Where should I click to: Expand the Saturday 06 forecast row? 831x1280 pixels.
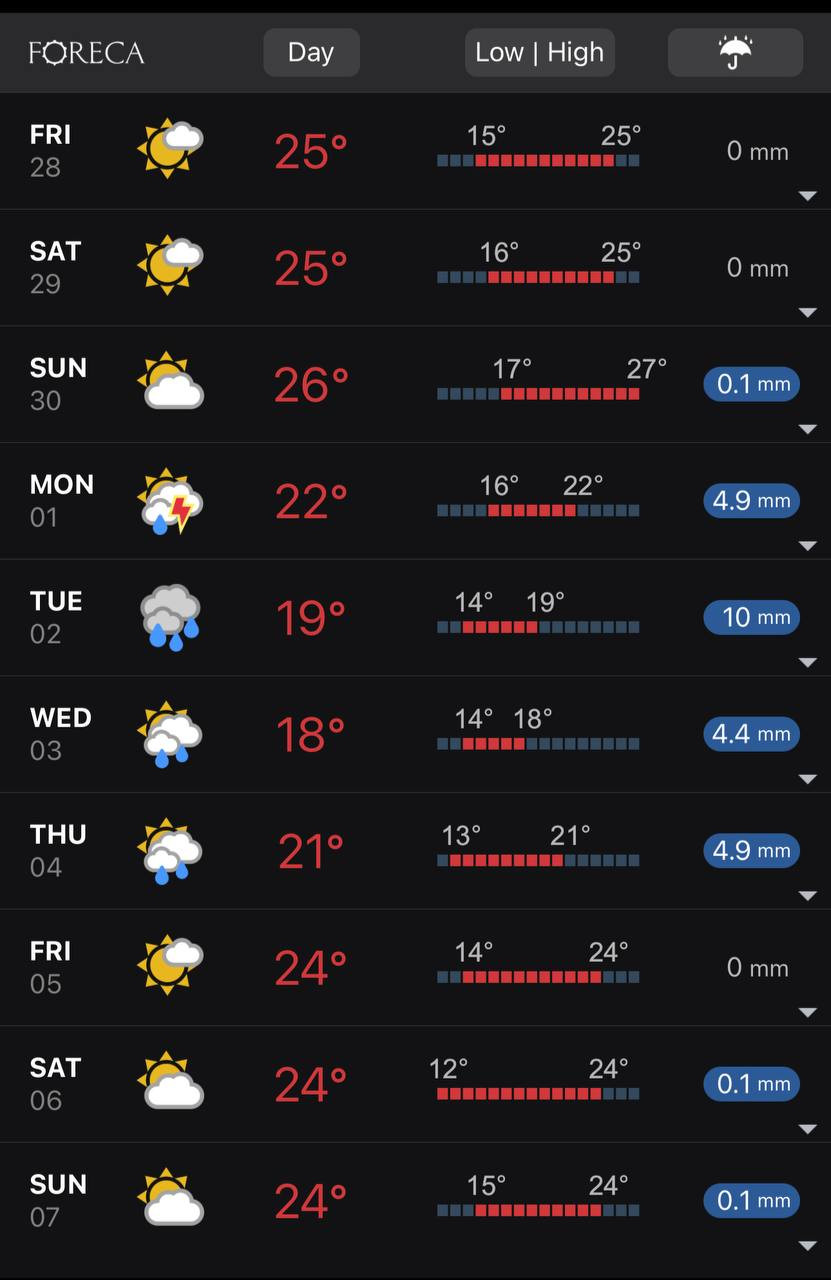click(808, 1129)
